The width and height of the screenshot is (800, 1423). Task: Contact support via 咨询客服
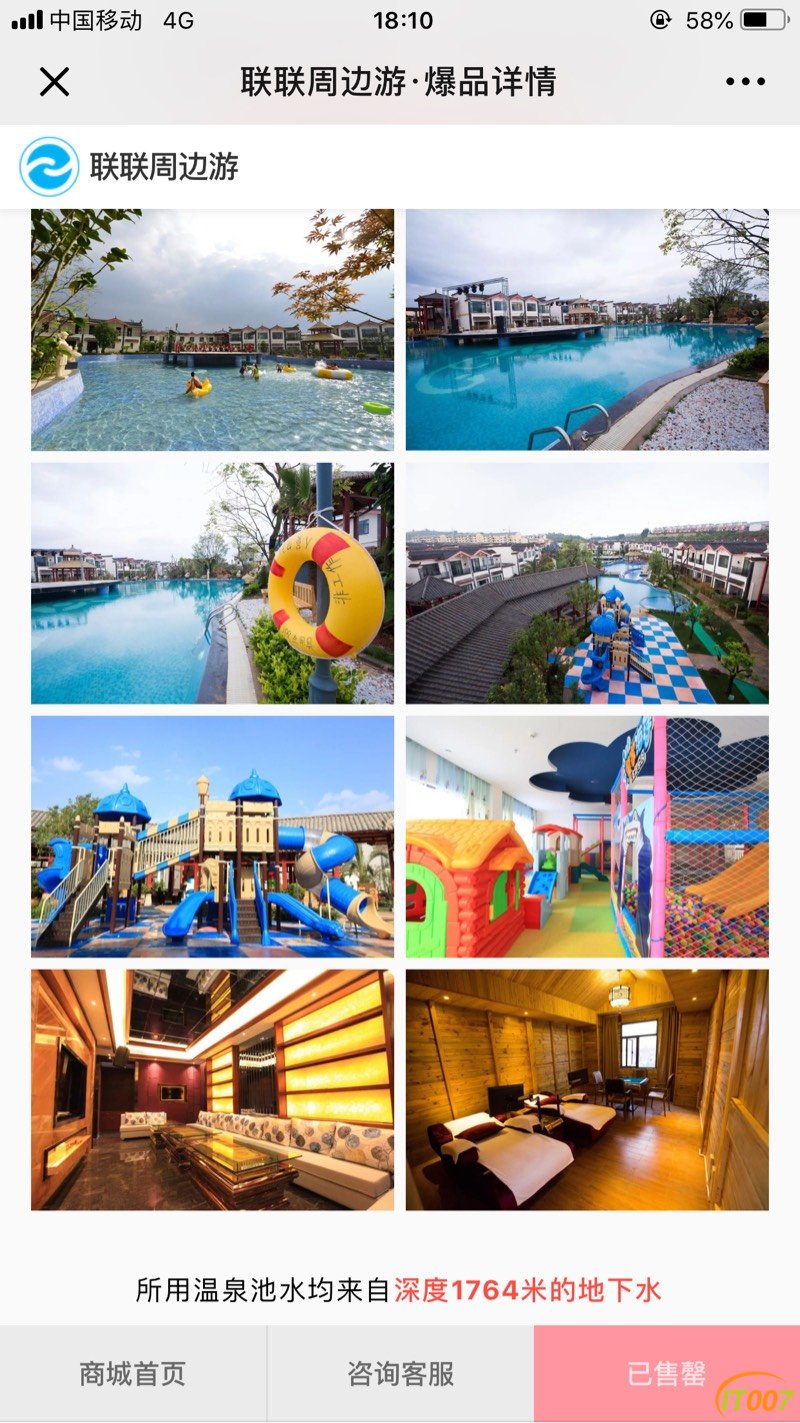[400, 1373]
